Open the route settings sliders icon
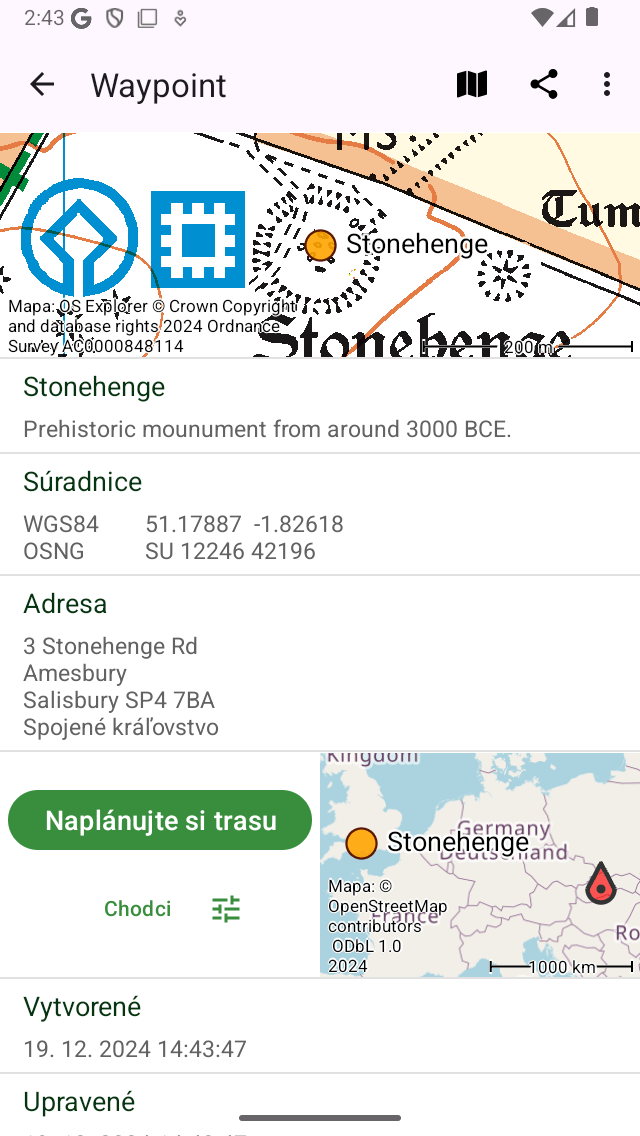 pos(226,909)
